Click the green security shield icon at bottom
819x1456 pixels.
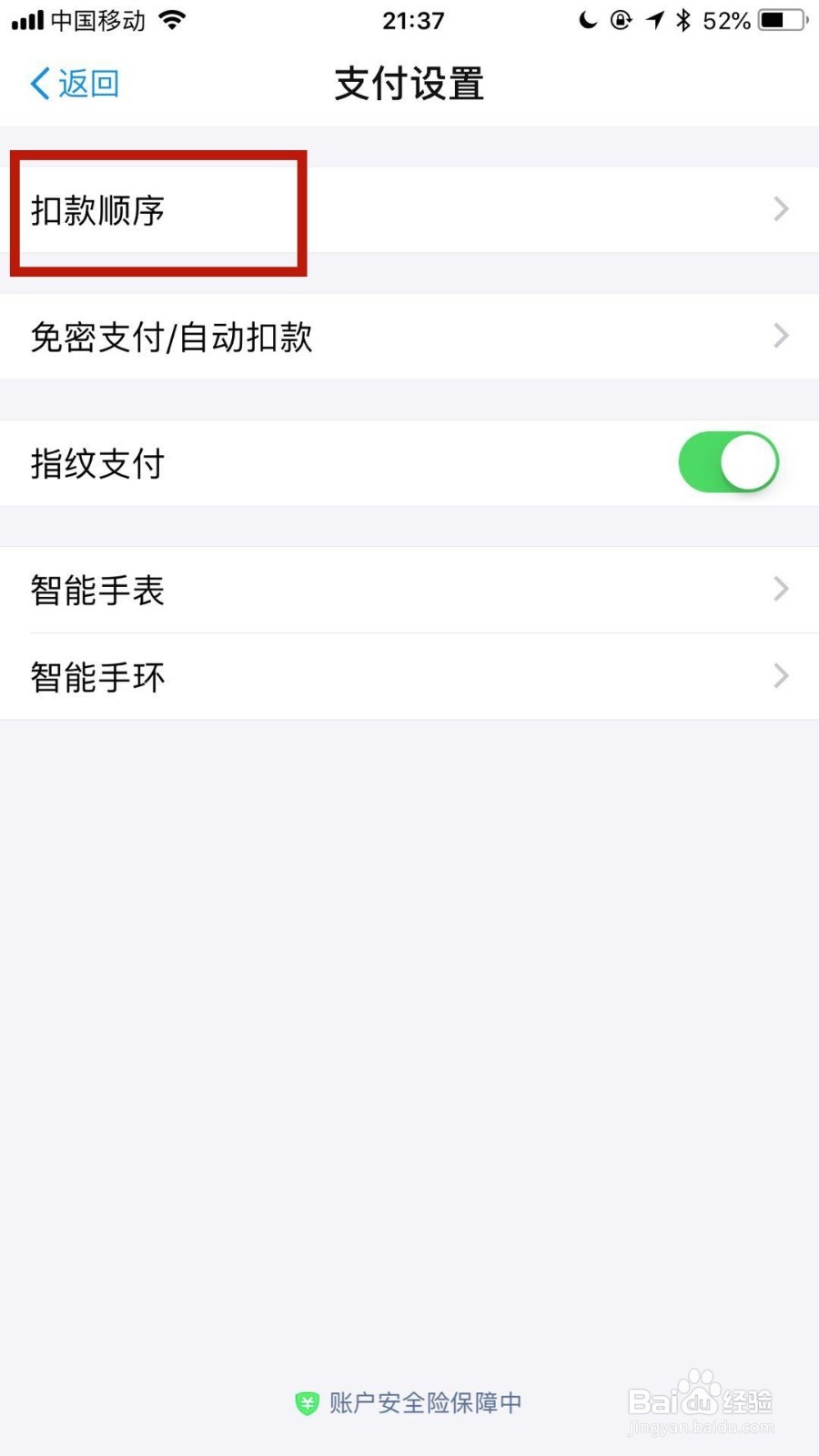point(307,1403)
